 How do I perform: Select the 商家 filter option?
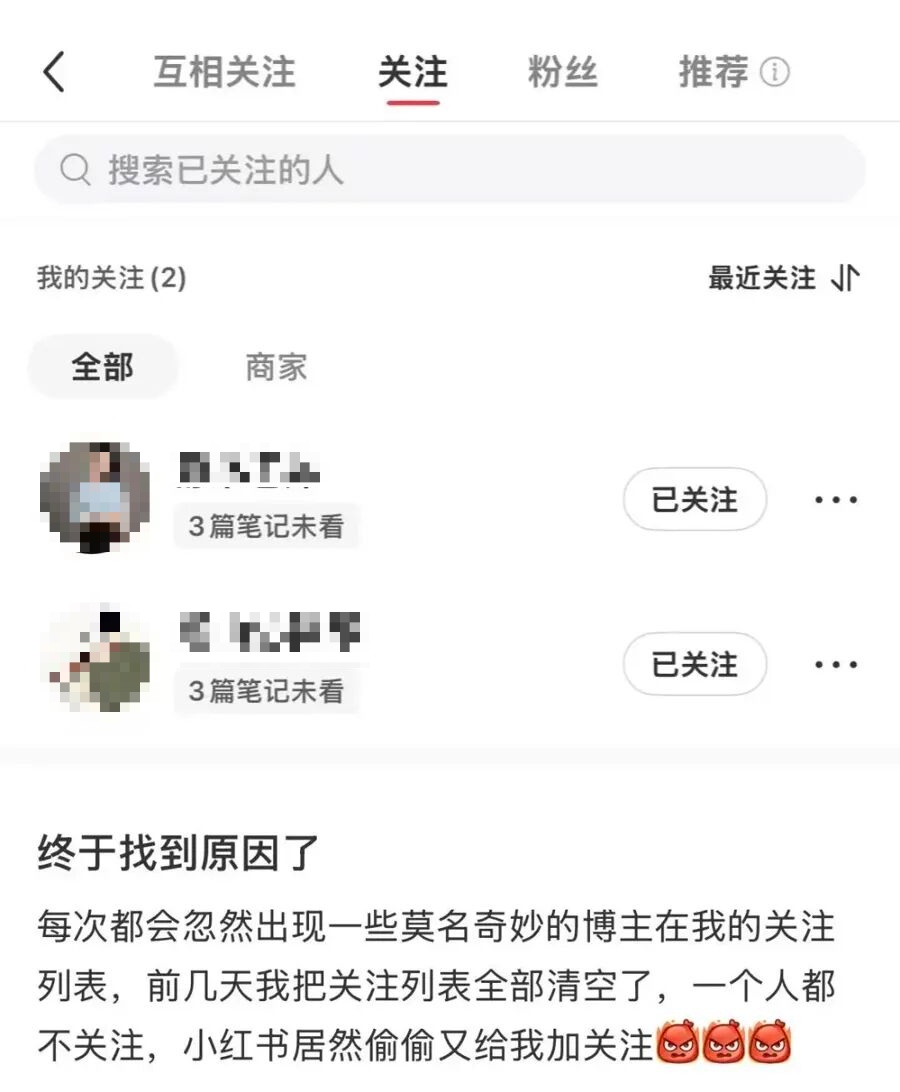click(x=277, y=366)
